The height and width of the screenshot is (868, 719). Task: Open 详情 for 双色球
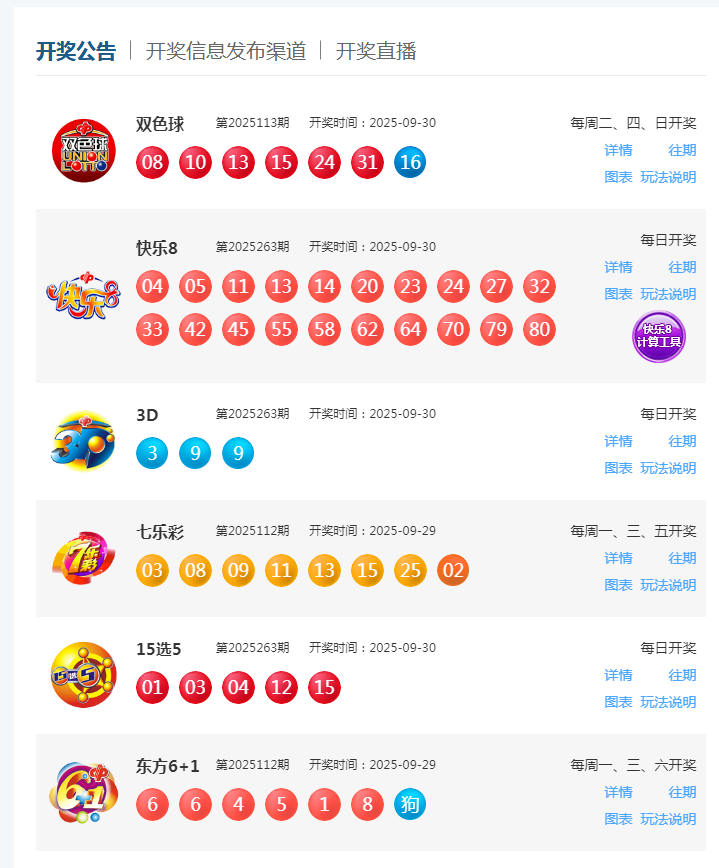pyautogui.click(x=618, y=150)
